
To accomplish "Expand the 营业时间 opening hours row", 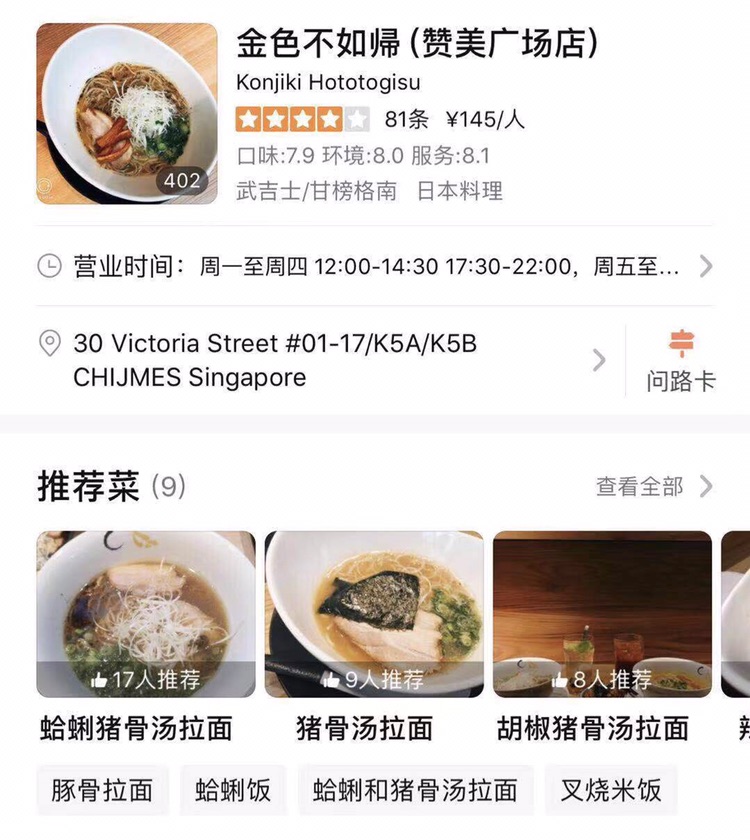I will [375, 266].
